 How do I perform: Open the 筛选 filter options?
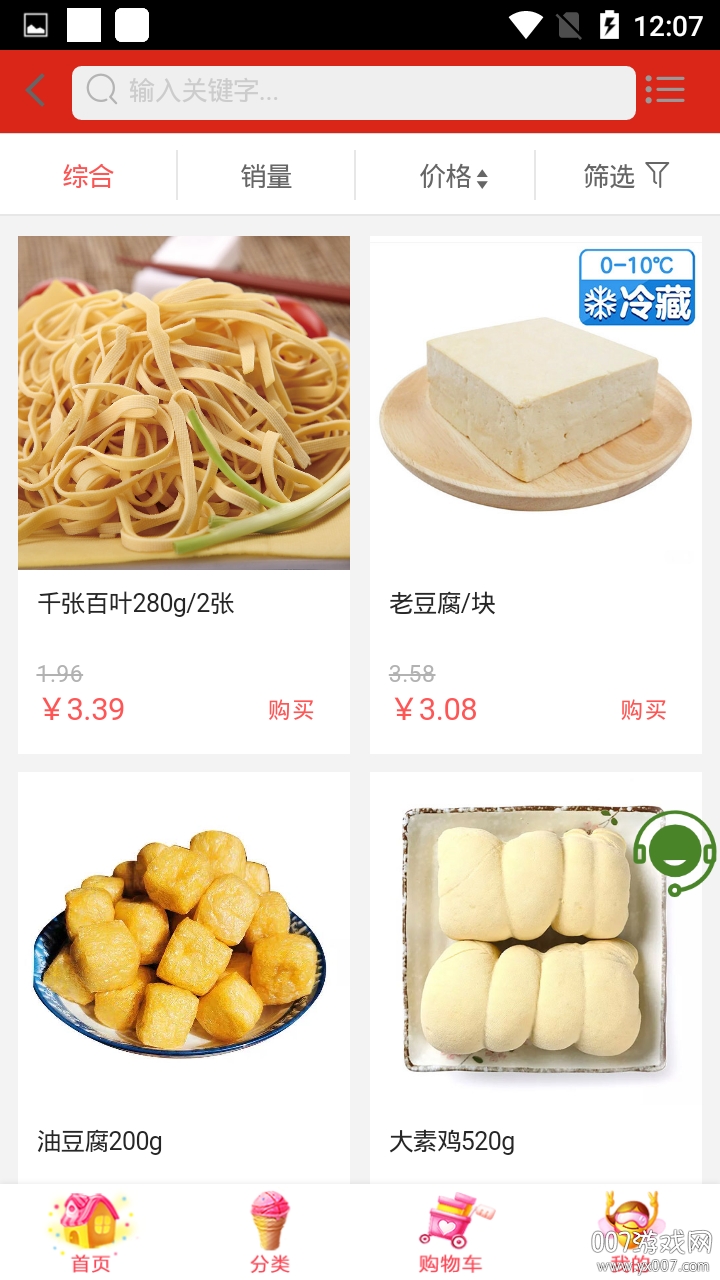(x=626, y=177)
